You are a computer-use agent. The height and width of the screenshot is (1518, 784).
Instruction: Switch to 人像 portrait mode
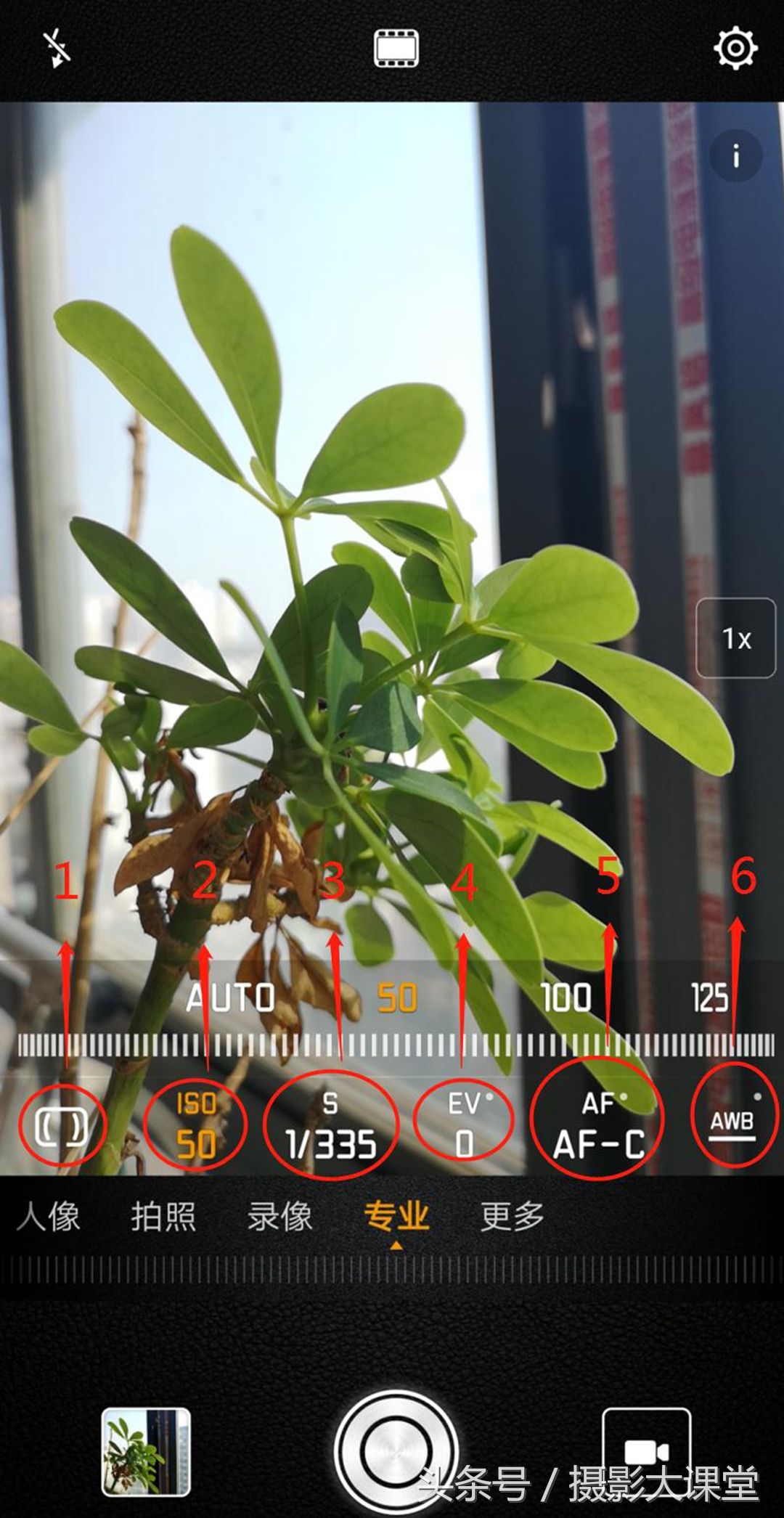coord(48,1216)
